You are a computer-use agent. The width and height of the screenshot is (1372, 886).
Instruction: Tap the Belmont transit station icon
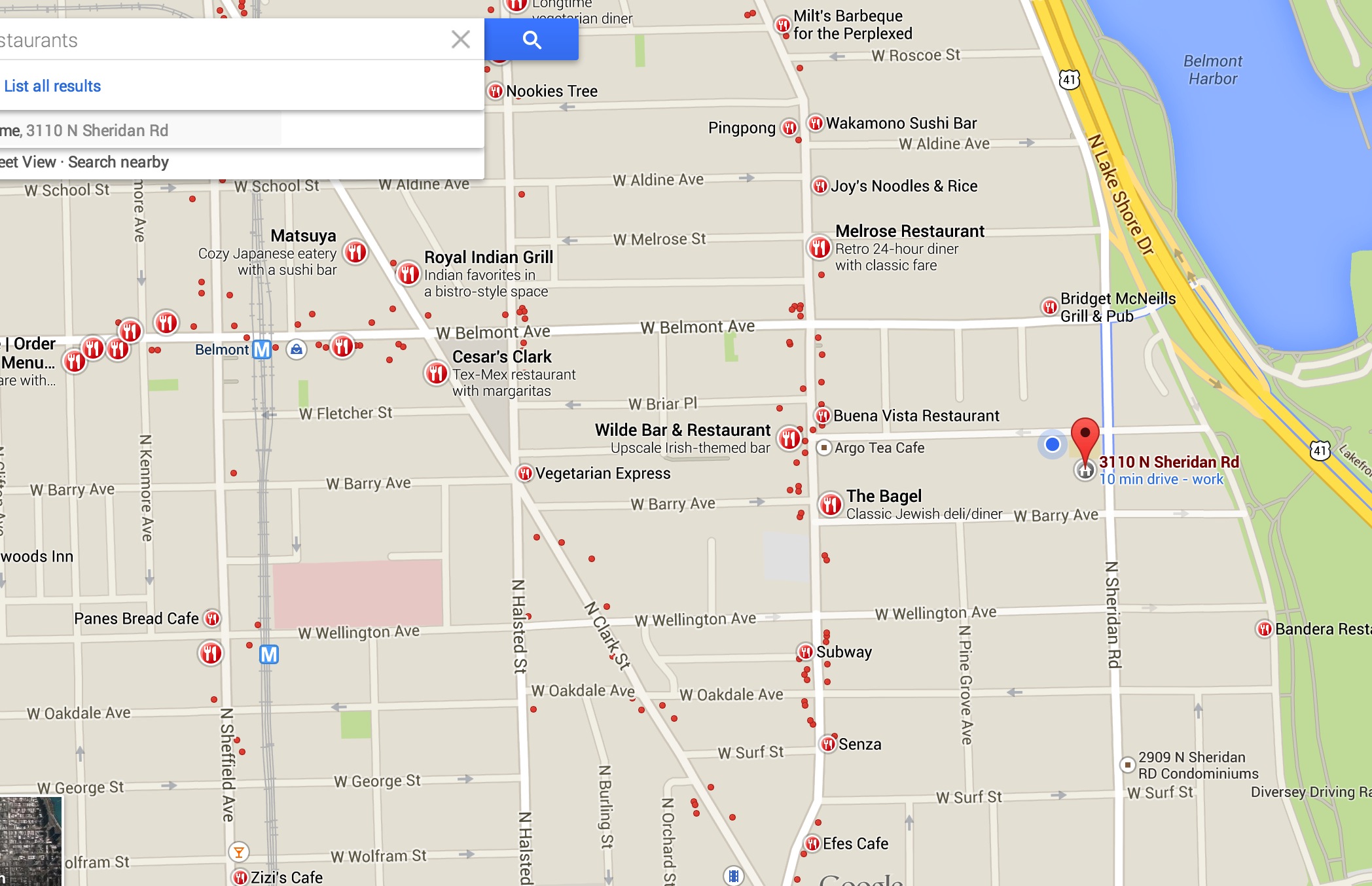(x=261, y=349)
